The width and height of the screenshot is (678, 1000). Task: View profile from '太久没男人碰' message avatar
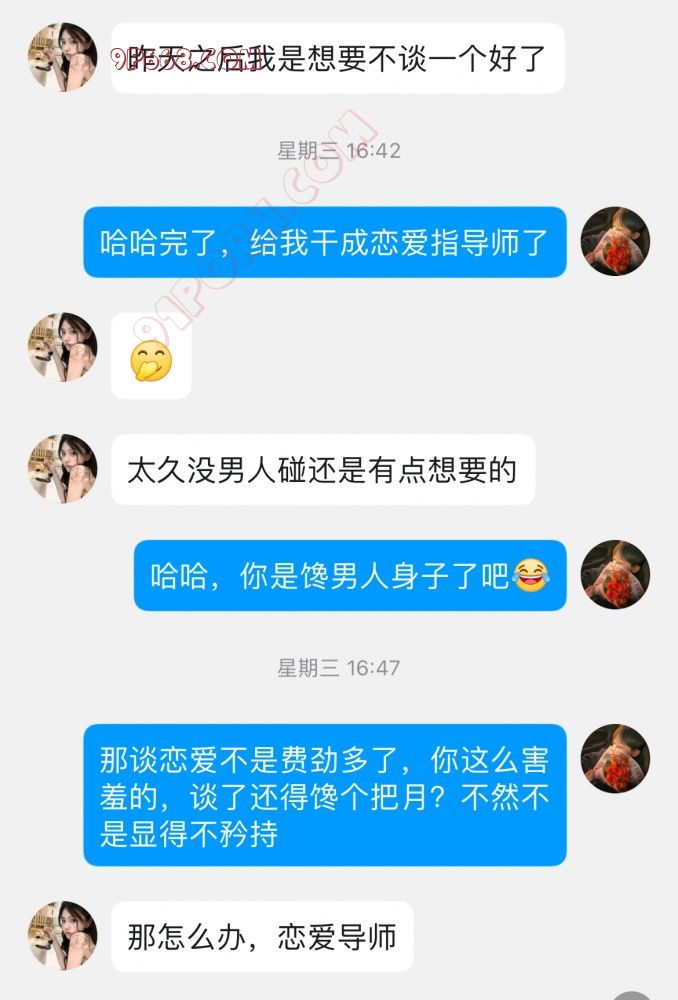point(62,468)
